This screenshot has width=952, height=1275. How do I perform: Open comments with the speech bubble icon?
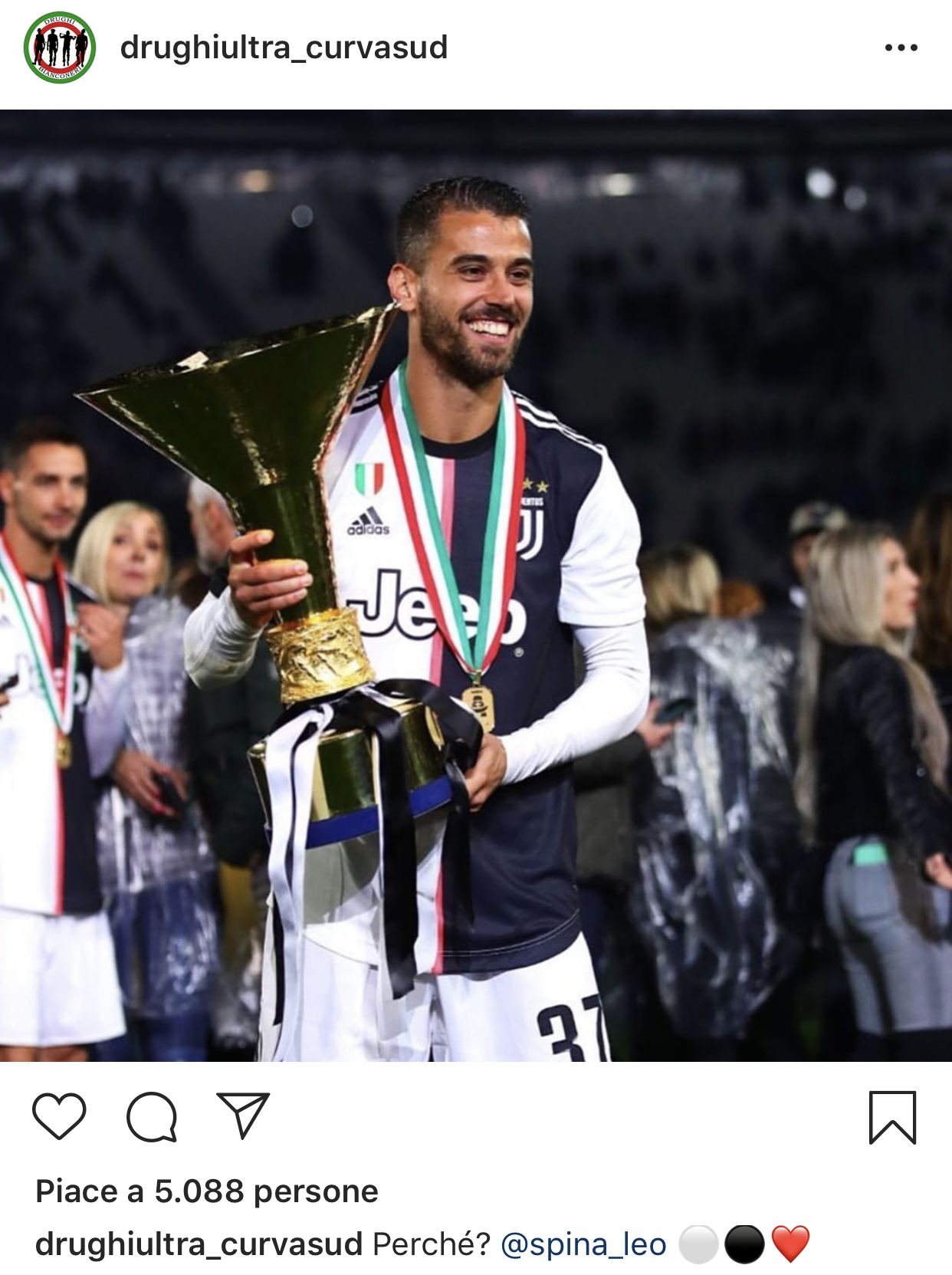click(x=152, y=1116)
